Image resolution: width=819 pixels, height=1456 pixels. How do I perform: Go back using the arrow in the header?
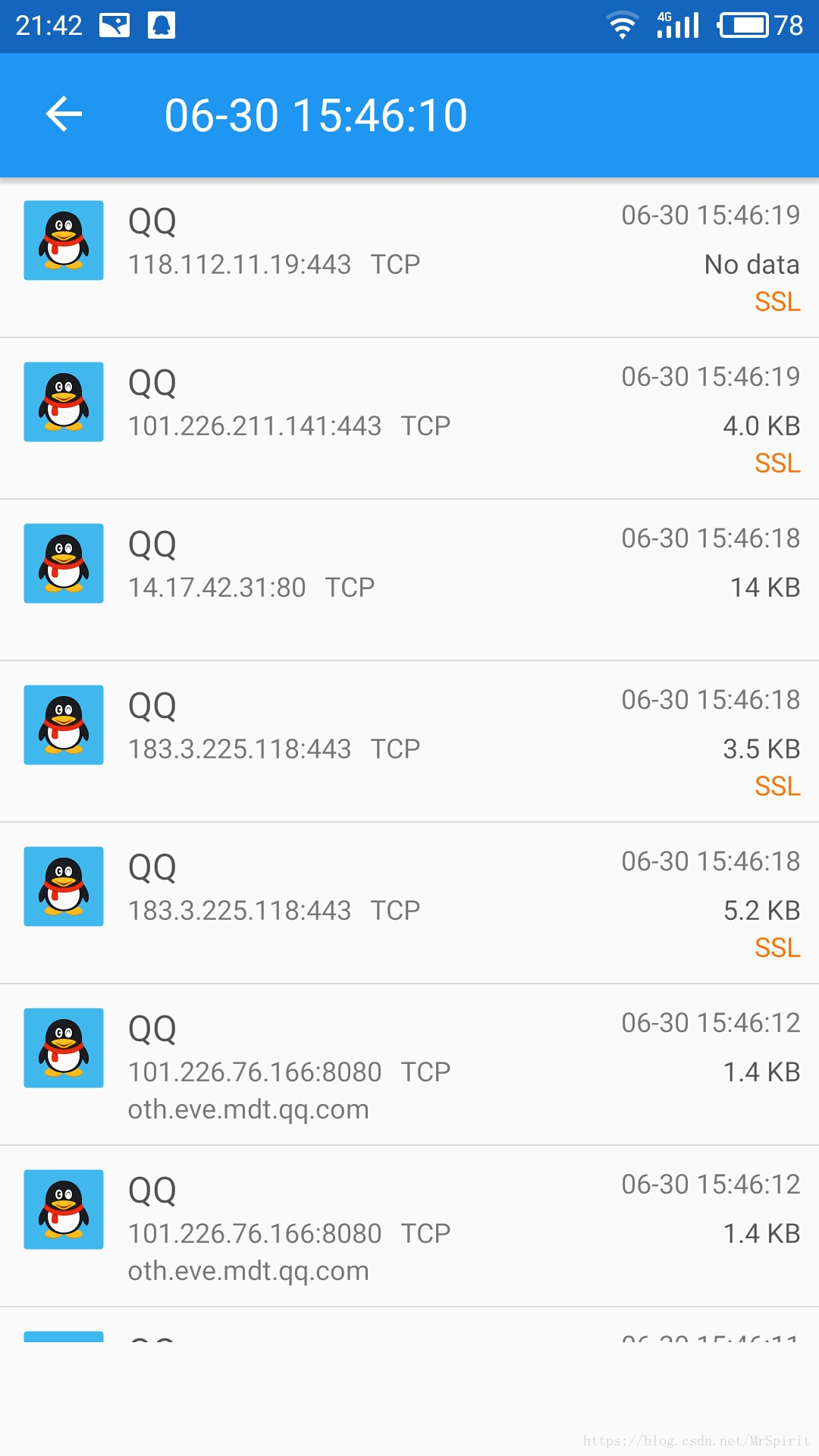coord(64,115)
